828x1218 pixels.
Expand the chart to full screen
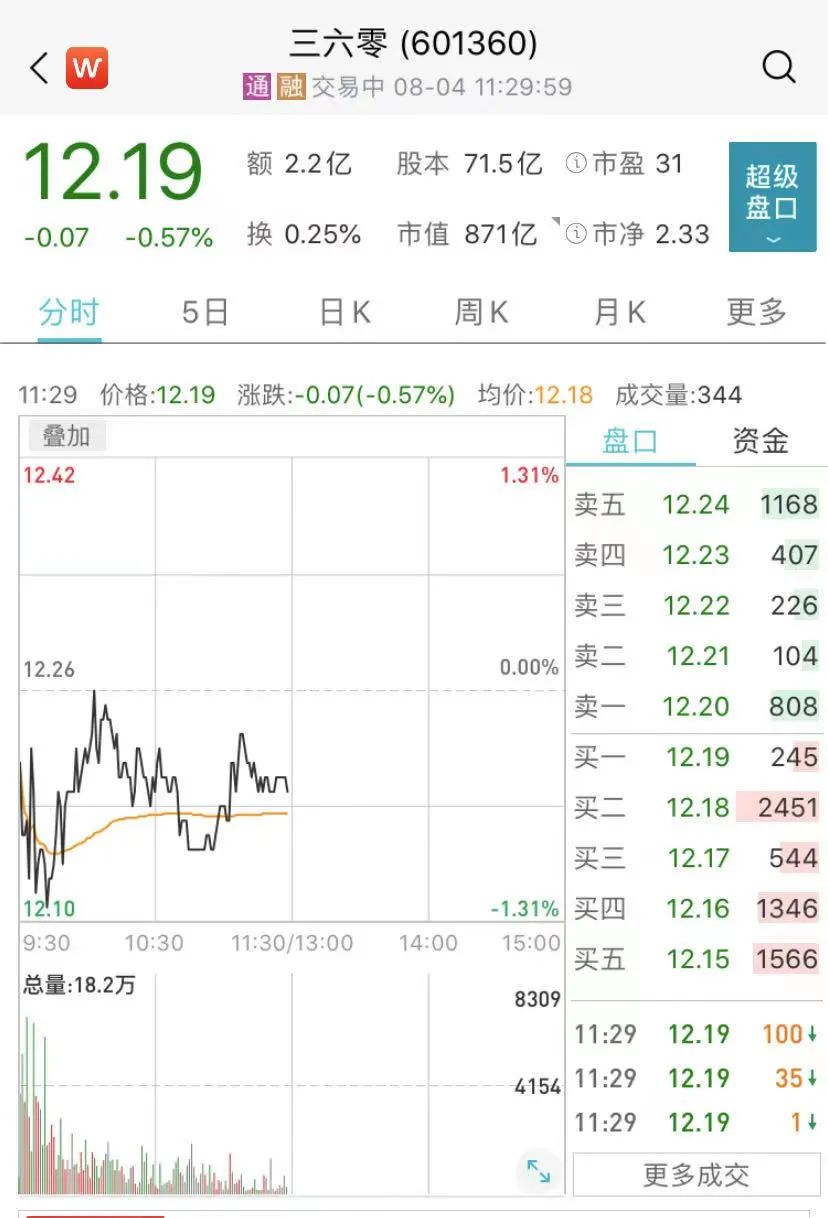point(539,1171)
